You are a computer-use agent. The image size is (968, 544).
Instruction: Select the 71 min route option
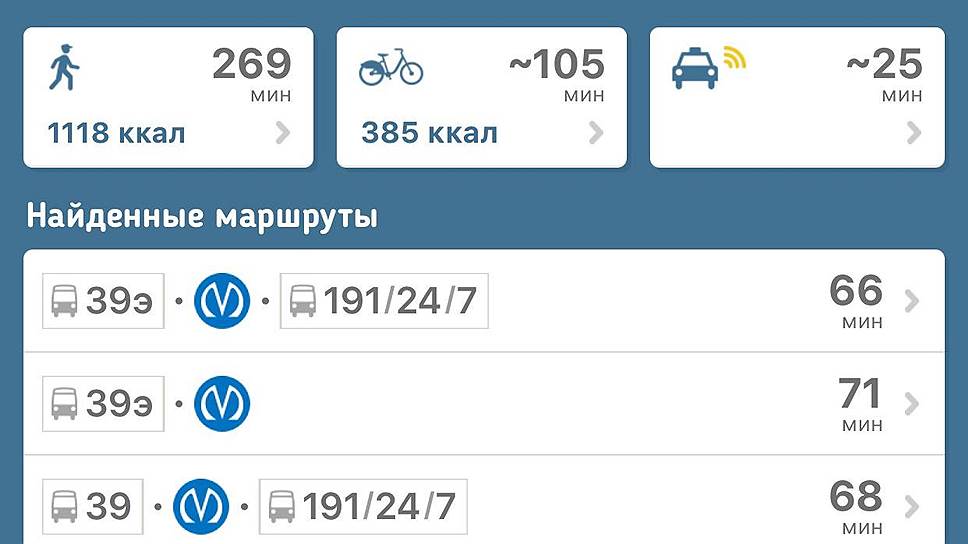[483, 404]
